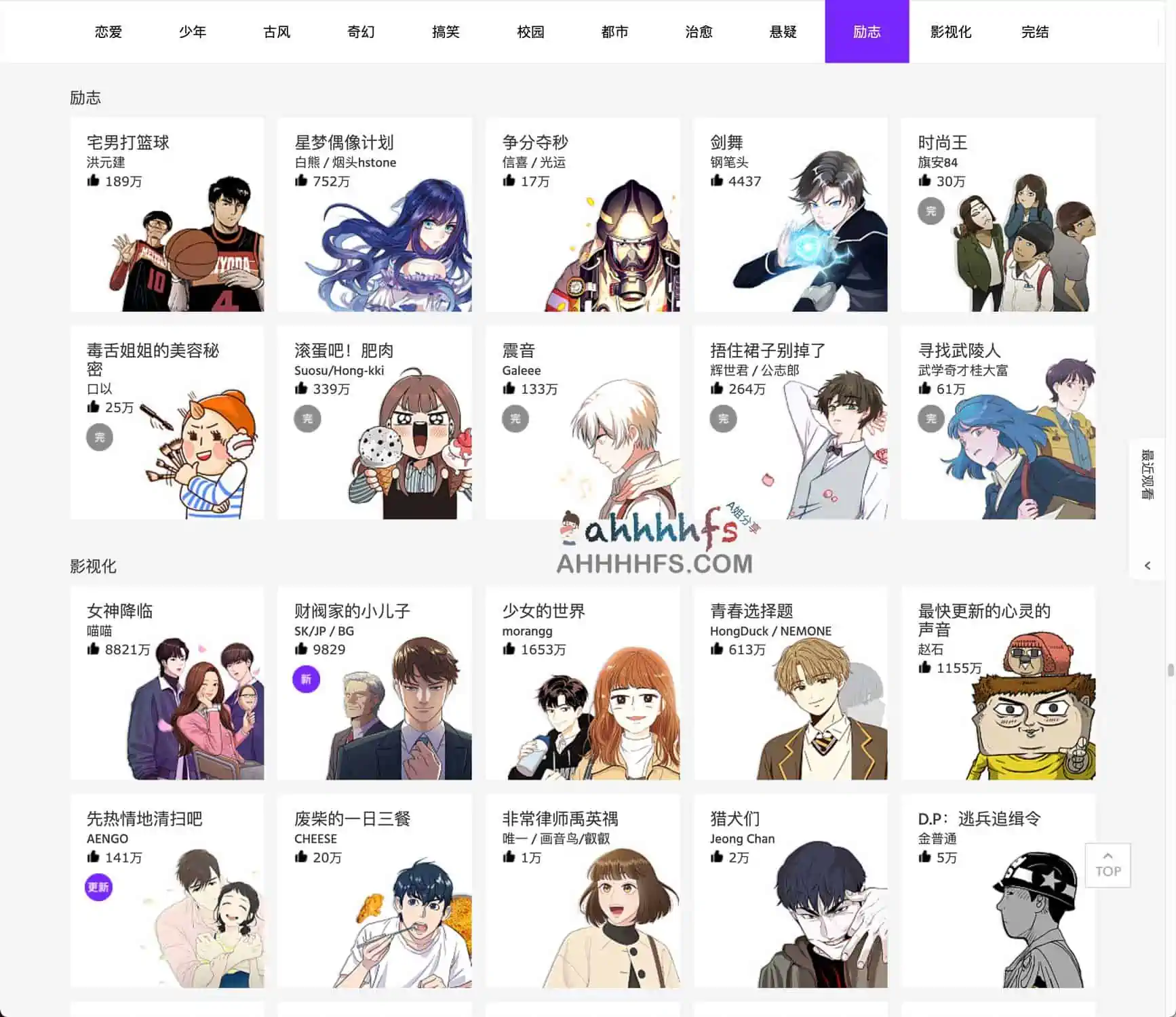Open D.P：逃兵追缉令 comic
The height and width of the screenshot is (1017, 1176).
[x=998, y=890]
